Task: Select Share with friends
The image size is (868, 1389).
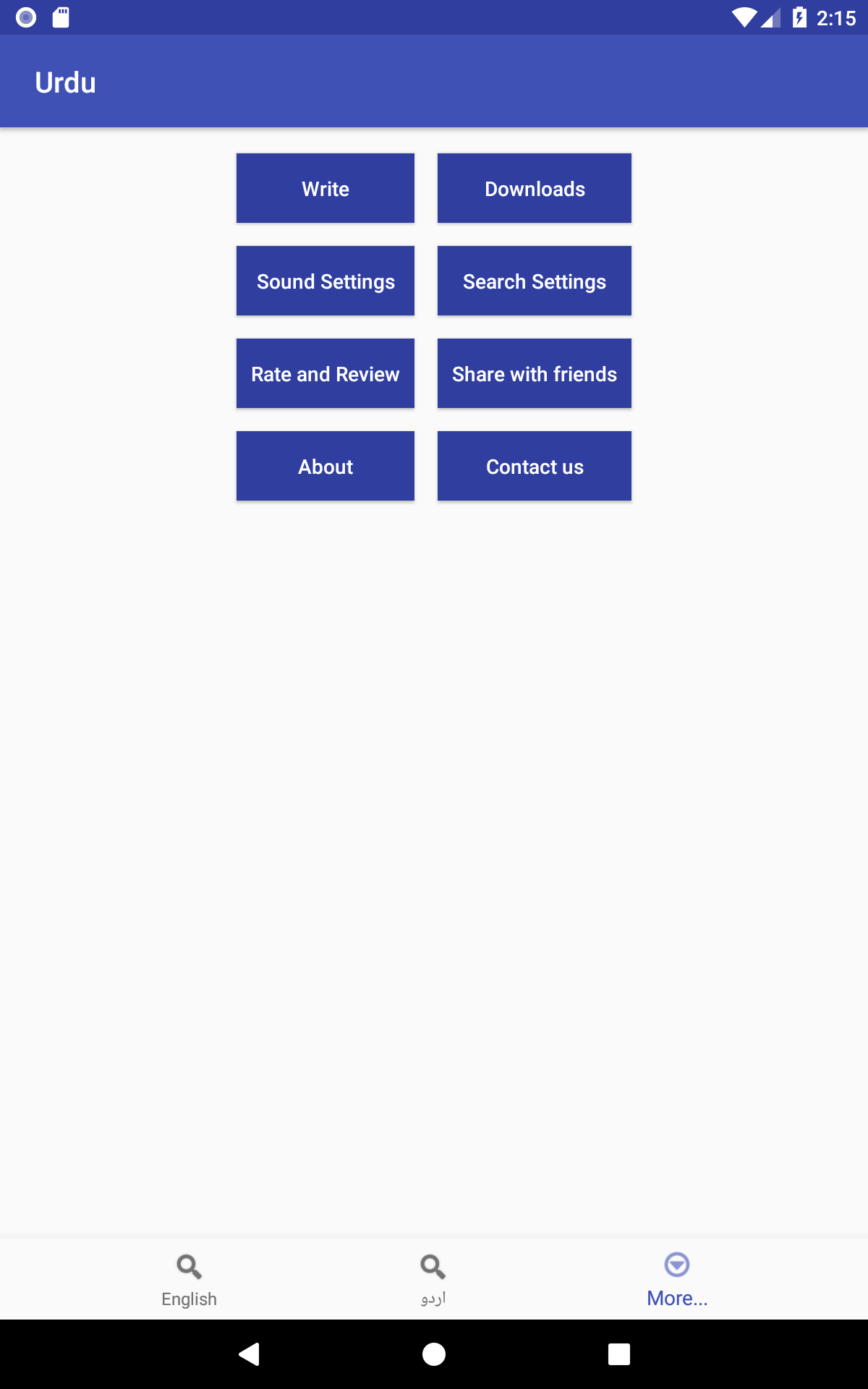Action: 534,373
